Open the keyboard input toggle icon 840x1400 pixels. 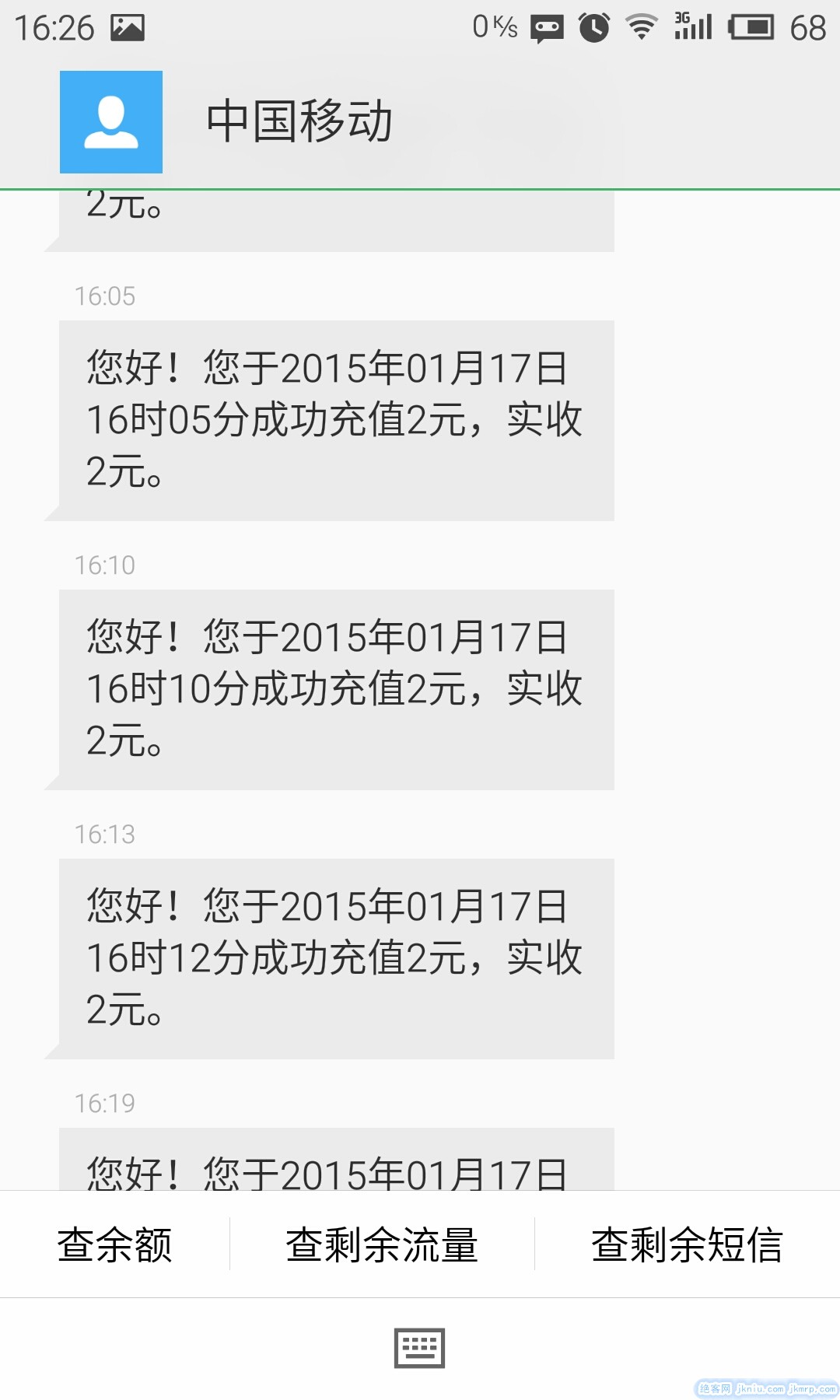point(419,1348)
